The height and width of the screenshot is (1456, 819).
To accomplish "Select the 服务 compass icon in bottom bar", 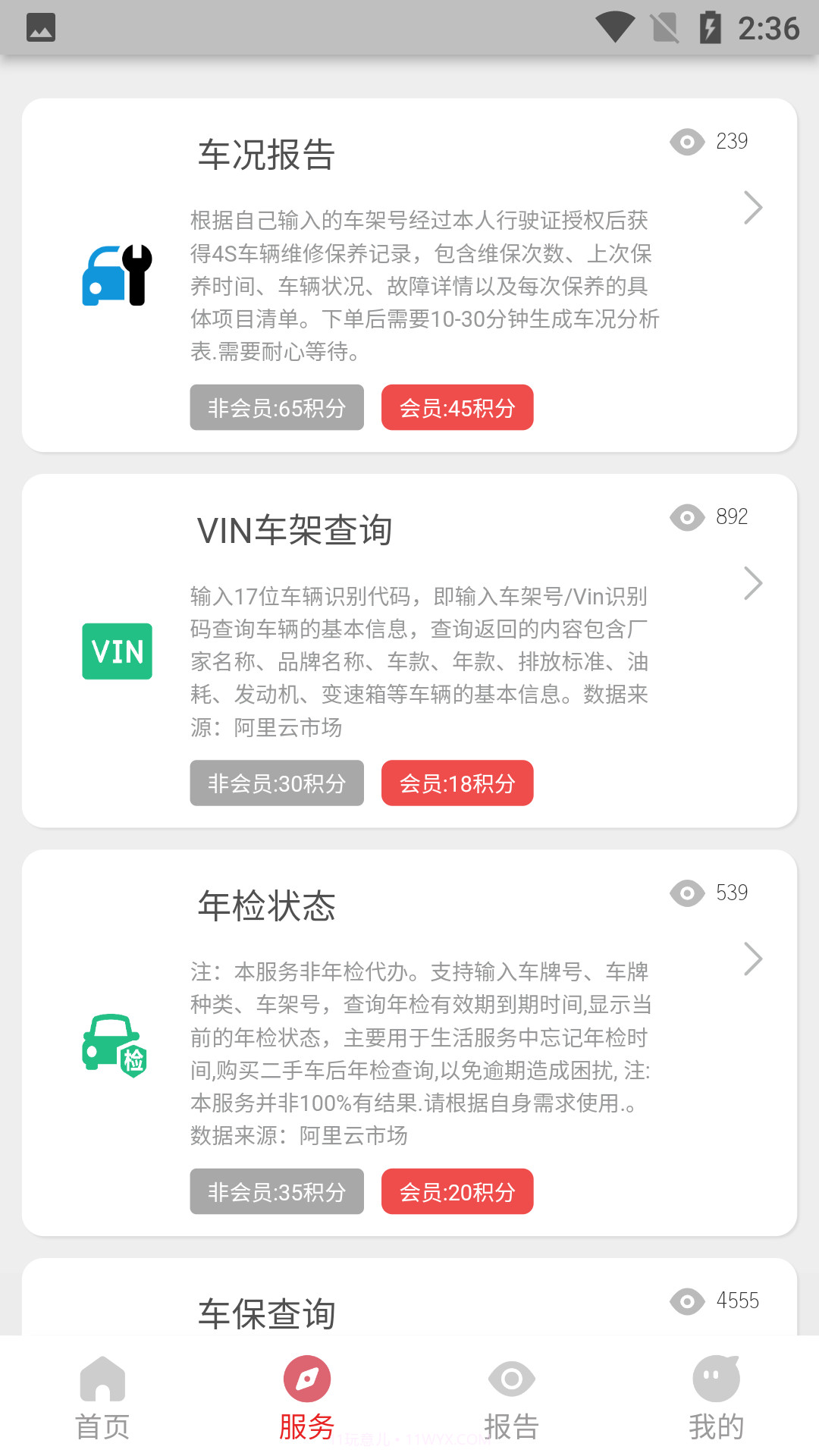I will click(x=306, y=1378).
